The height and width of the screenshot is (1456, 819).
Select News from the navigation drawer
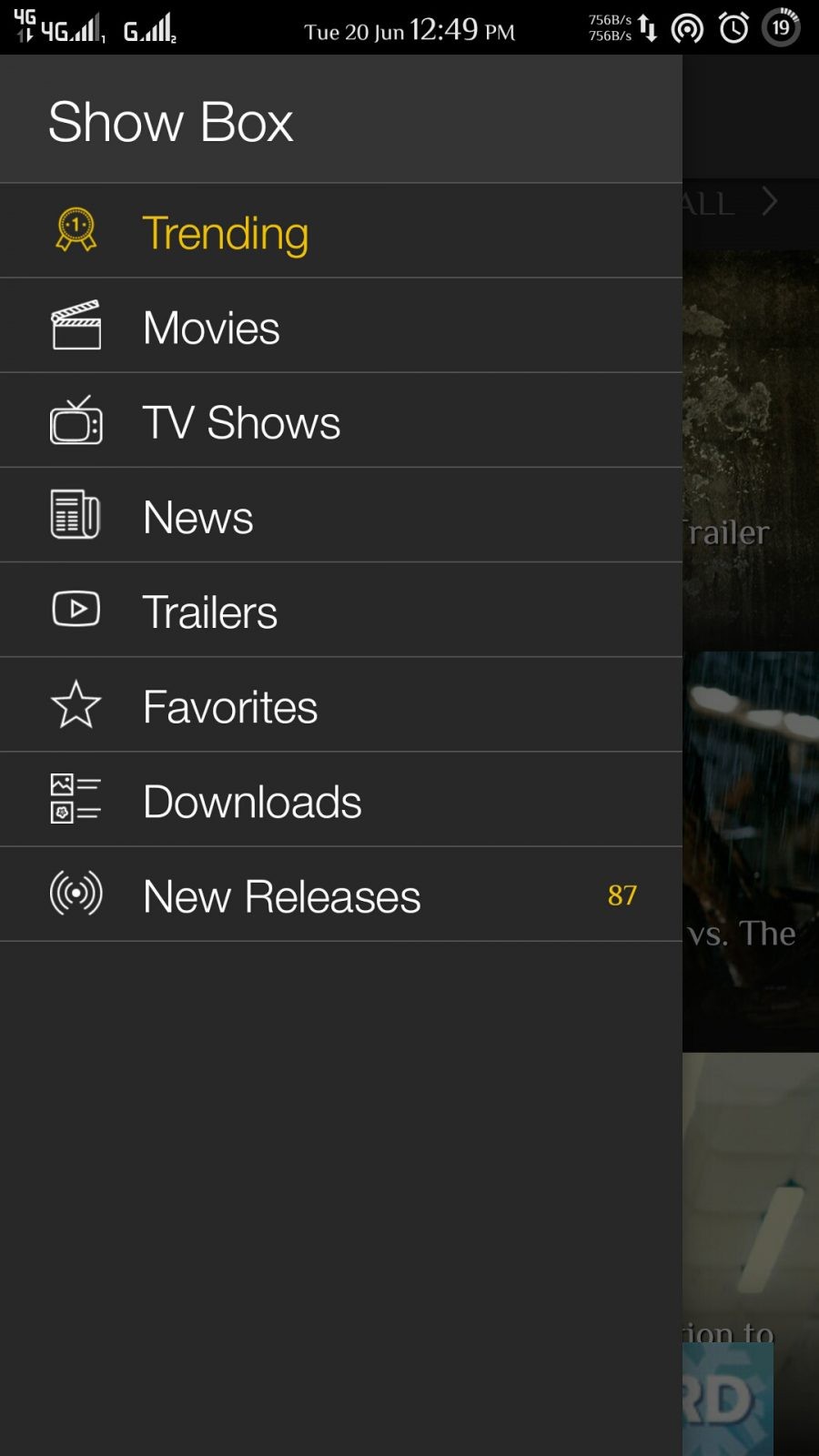coord(197,516)
